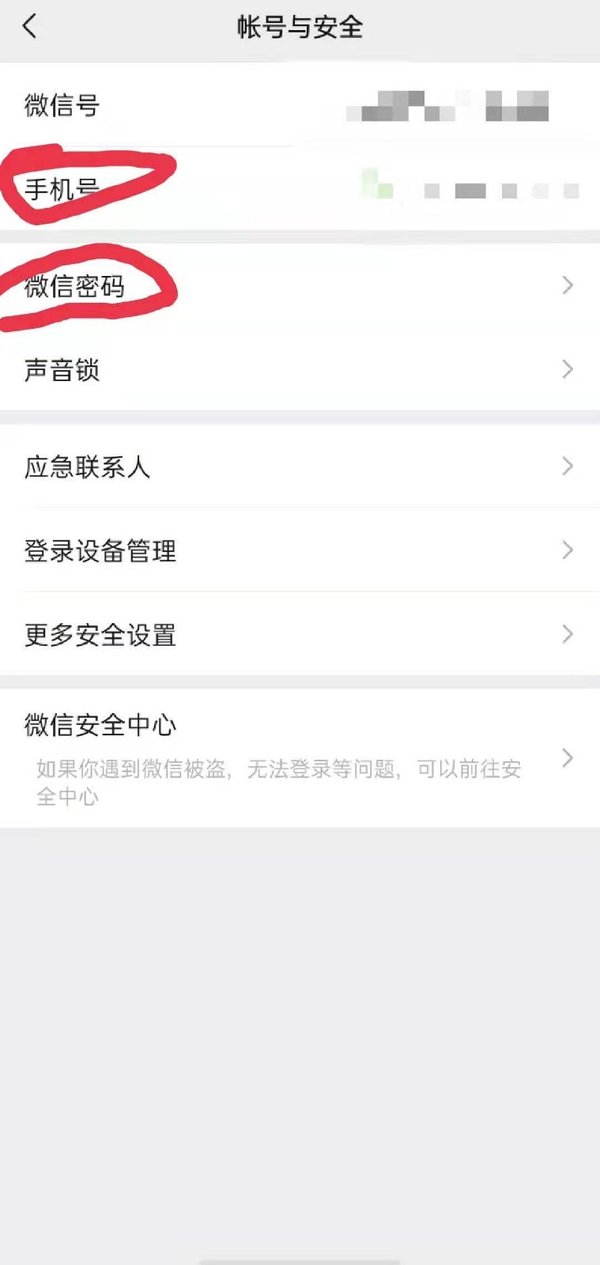Open 登录设备管理
The height and width of the screenshot is (1265, 600).
[300, 550]
